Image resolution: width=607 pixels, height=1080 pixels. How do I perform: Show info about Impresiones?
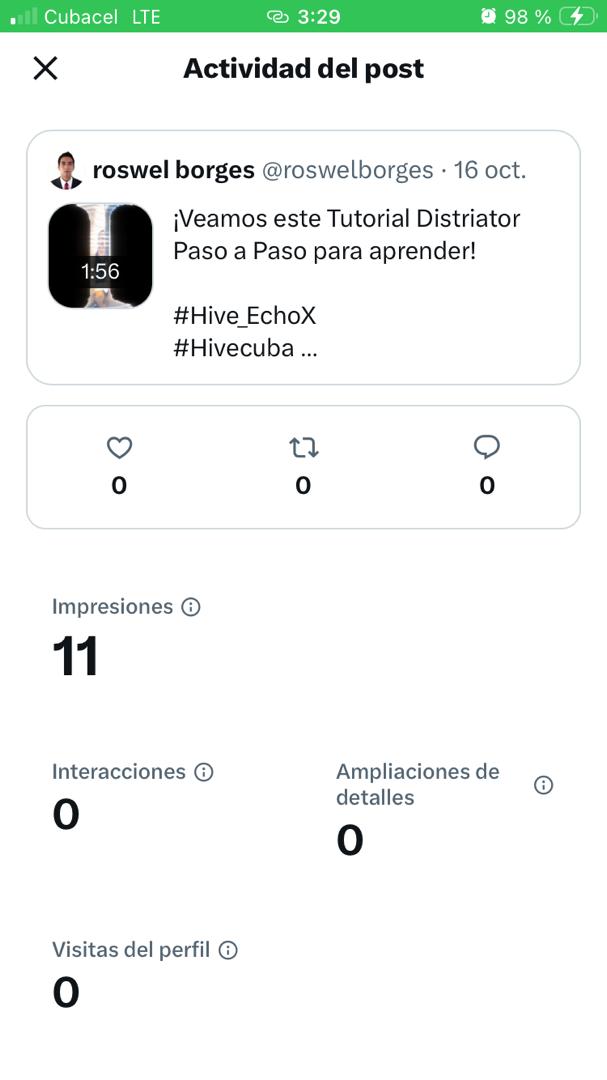[x=191, y=607]
